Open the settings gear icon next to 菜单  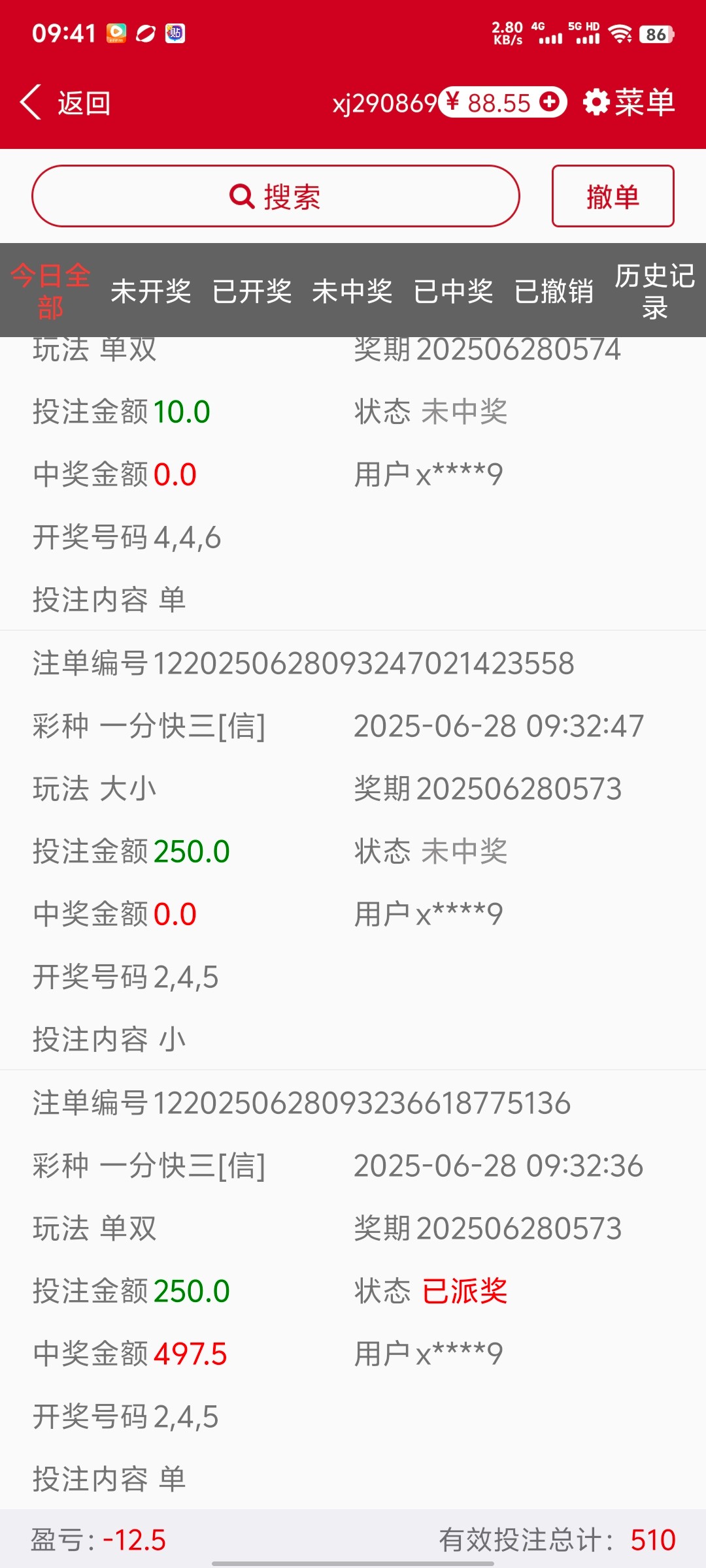596,103
